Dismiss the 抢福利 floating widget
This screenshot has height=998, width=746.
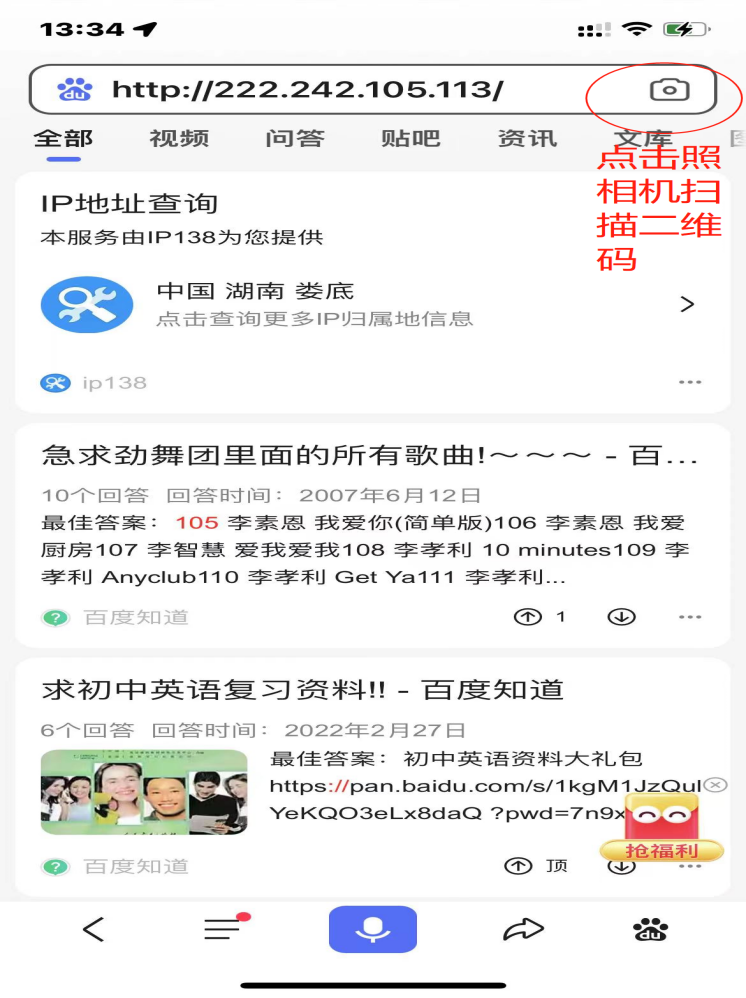click(716, 785)
